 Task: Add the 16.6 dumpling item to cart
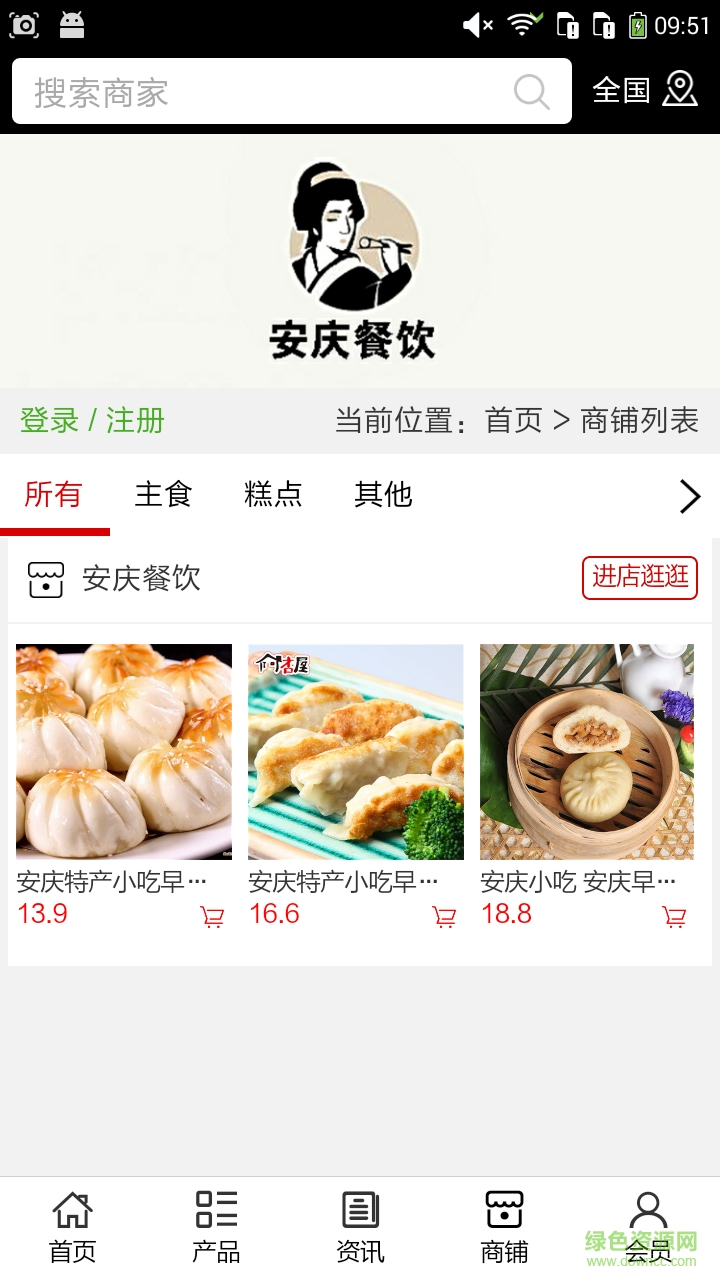tap(443, 916)
